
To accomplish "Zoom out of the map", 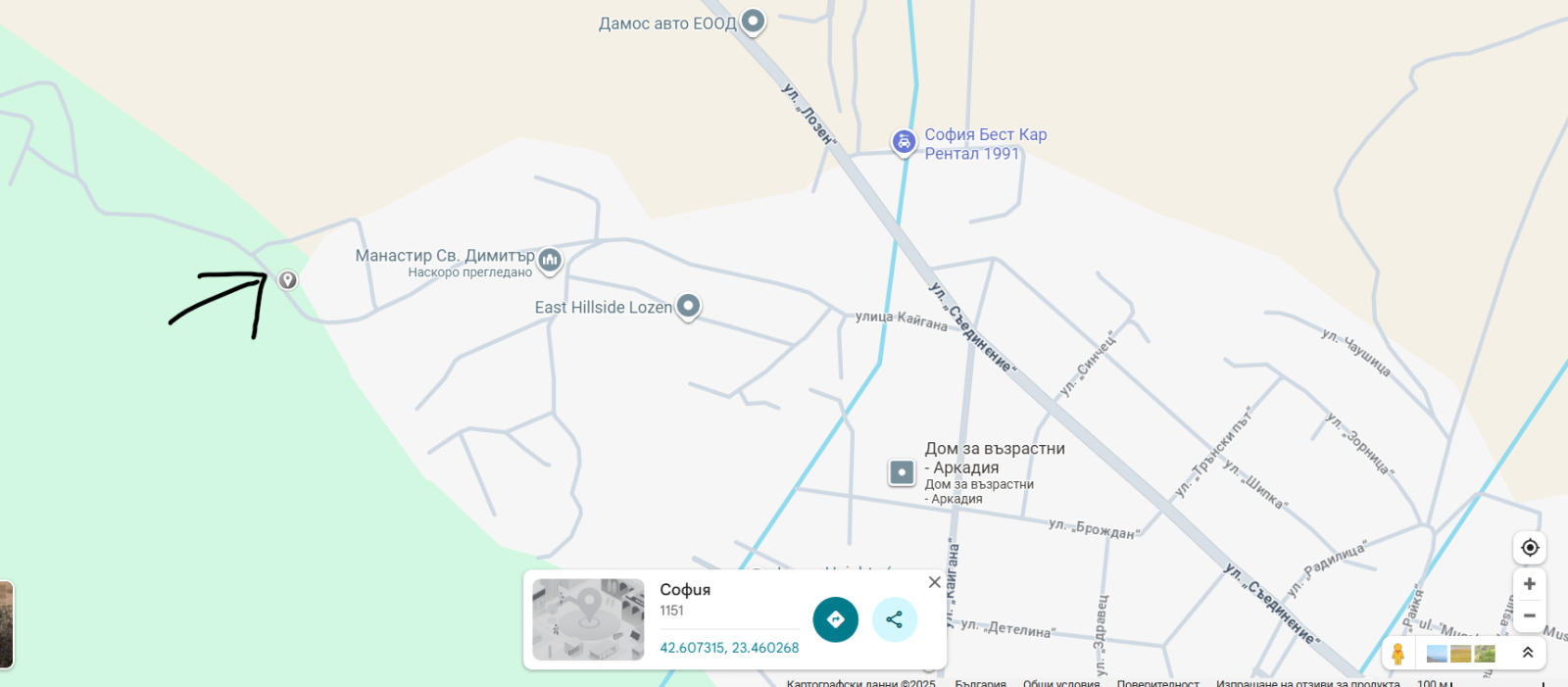I will [1529, 615].
